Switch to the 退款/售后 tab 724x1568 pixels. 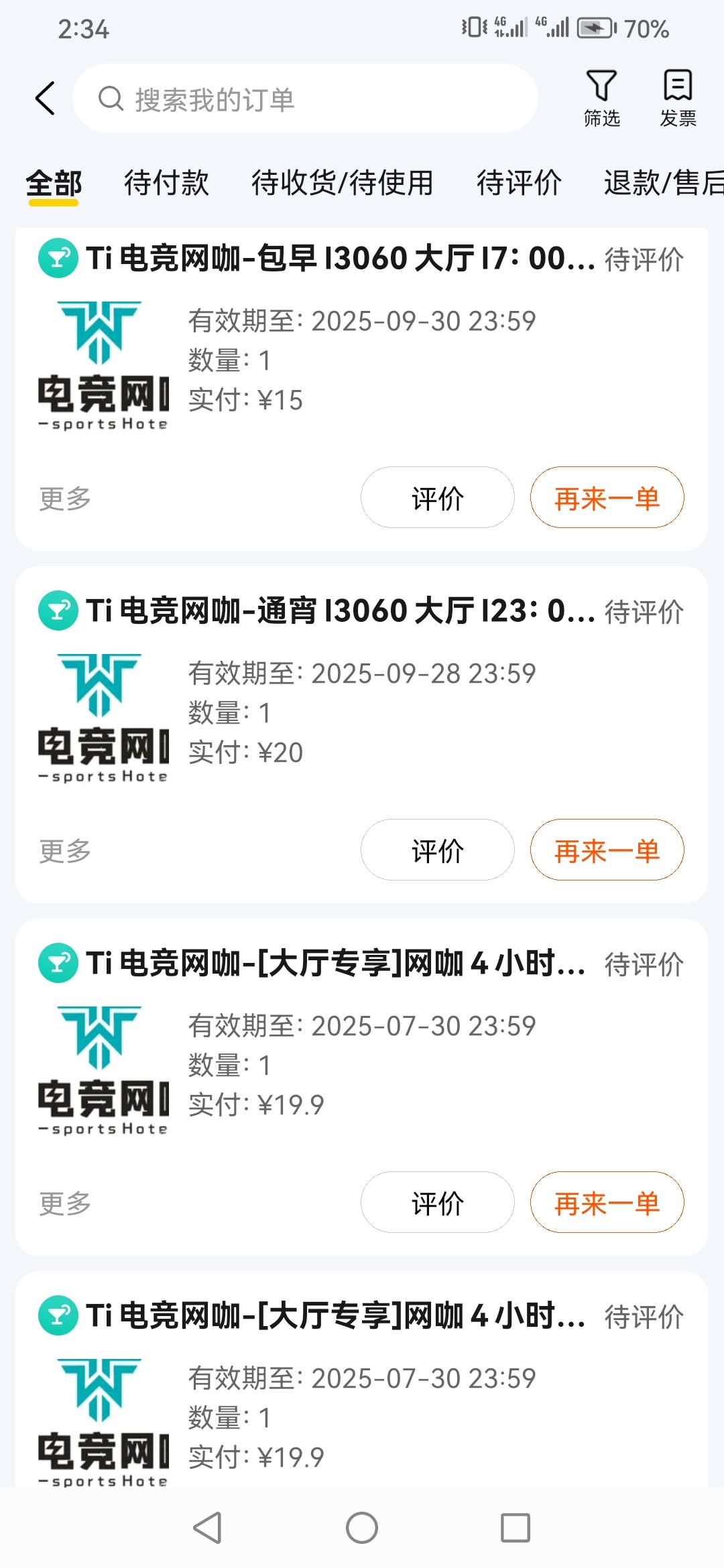coord(664,183)
